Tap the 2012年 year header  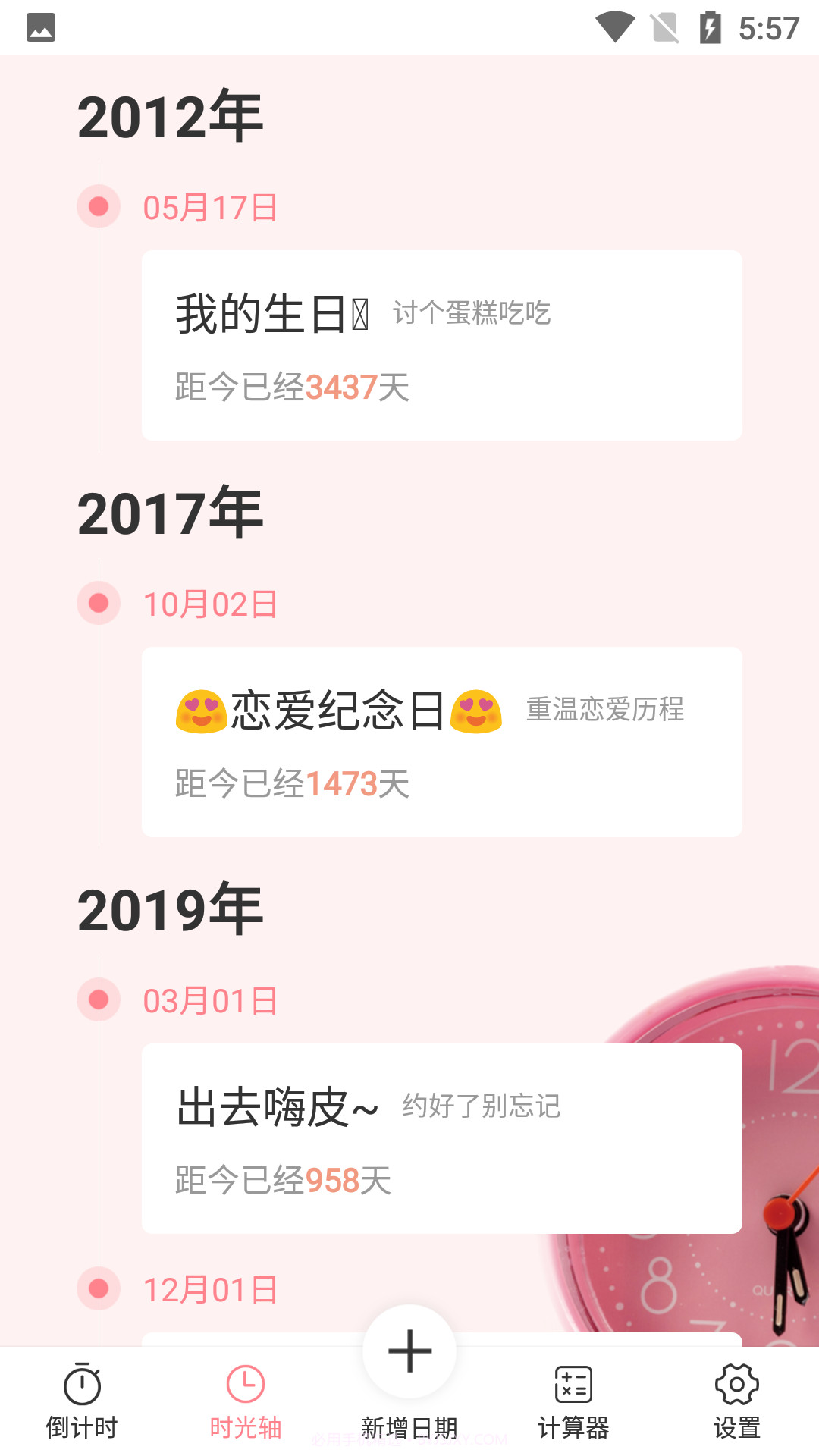point(171,115)
